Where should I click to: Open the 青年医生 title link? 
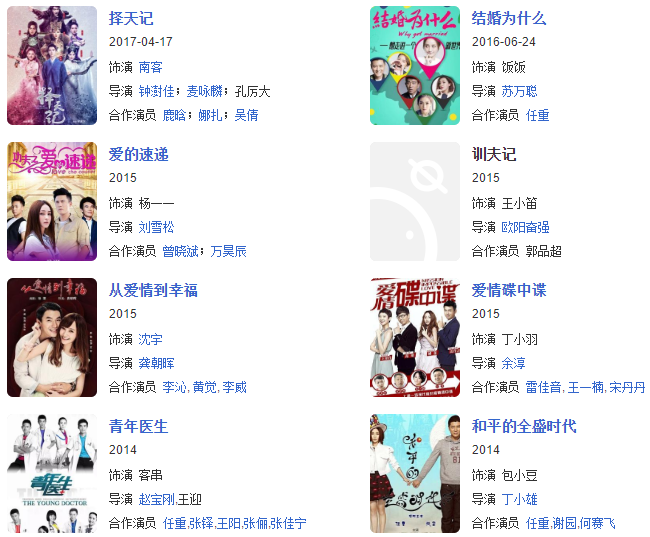(138, 426)
